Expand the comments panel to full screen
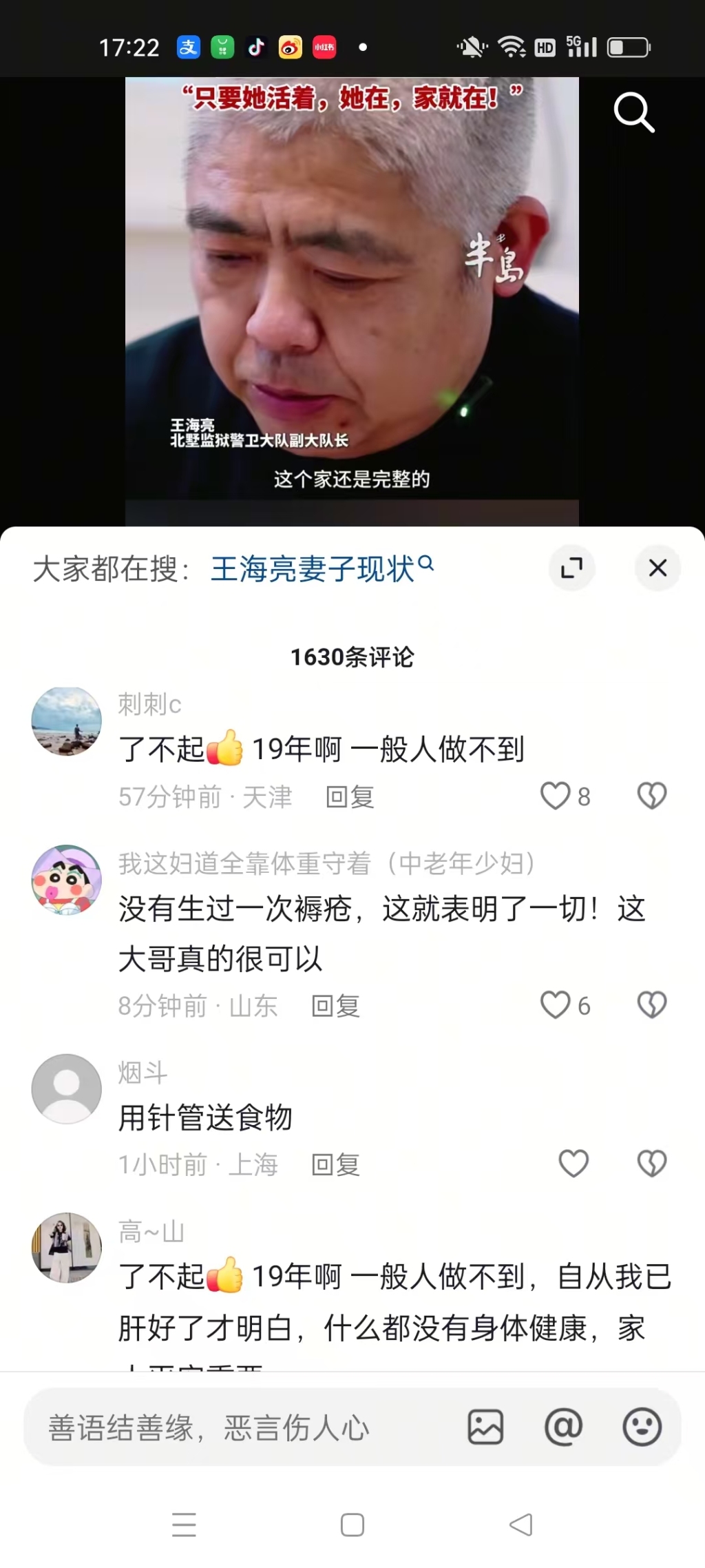This screenshot has width=705, height=1568. pos(571,568)
